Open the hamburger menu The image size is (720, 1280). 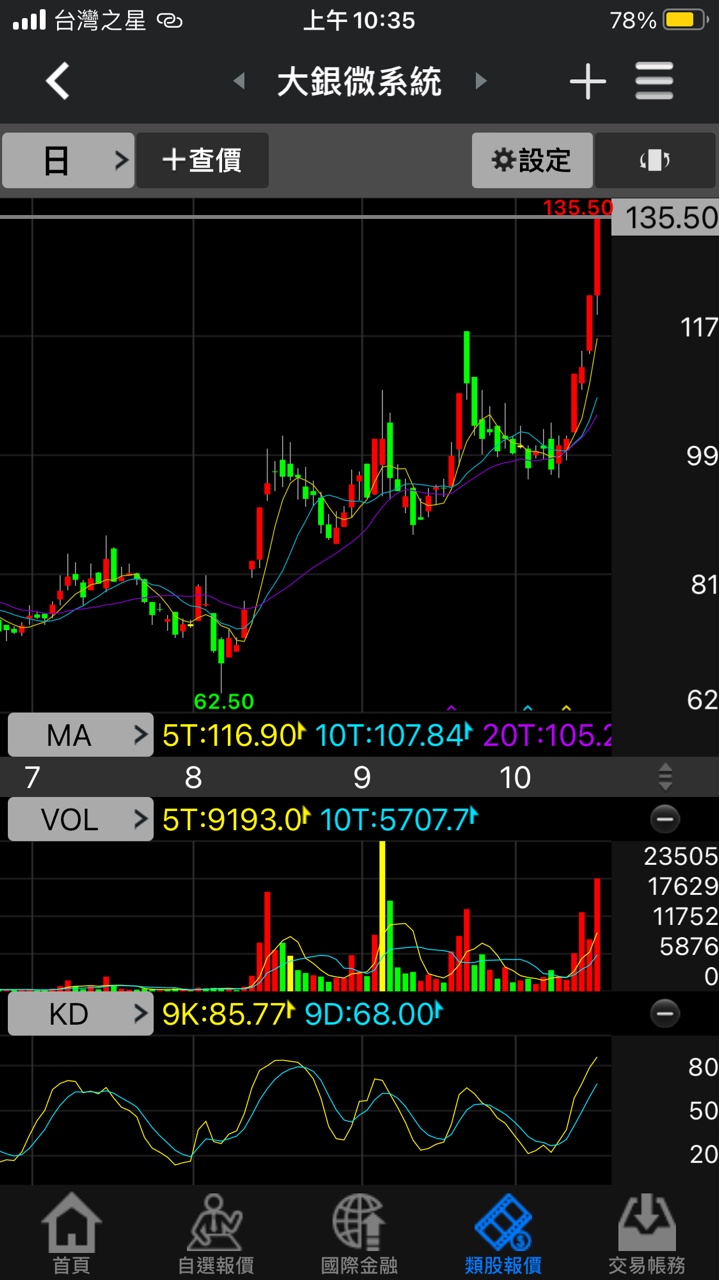(655, 82)
